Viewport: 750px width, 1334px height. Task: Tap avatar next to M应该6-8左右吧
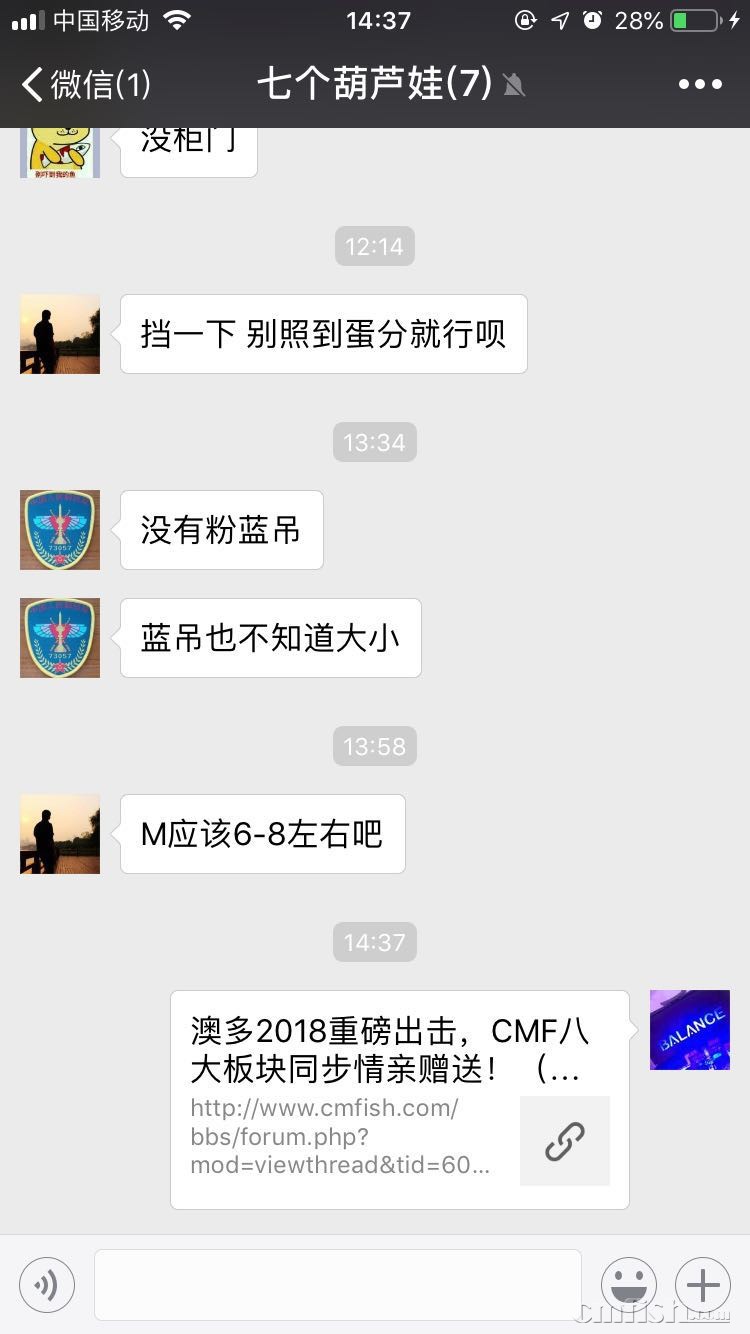click(x=60, y=834)
